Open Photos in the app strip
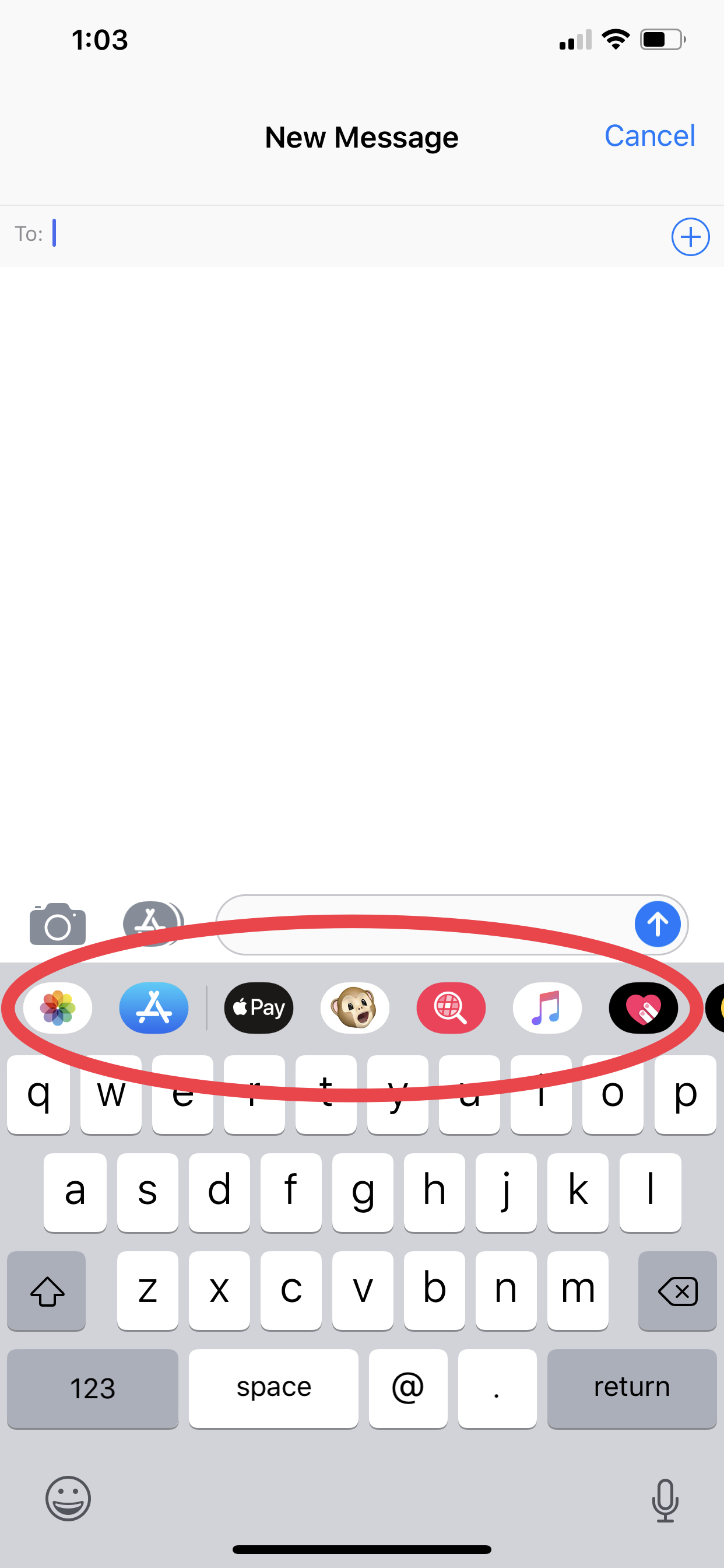 58,1008
